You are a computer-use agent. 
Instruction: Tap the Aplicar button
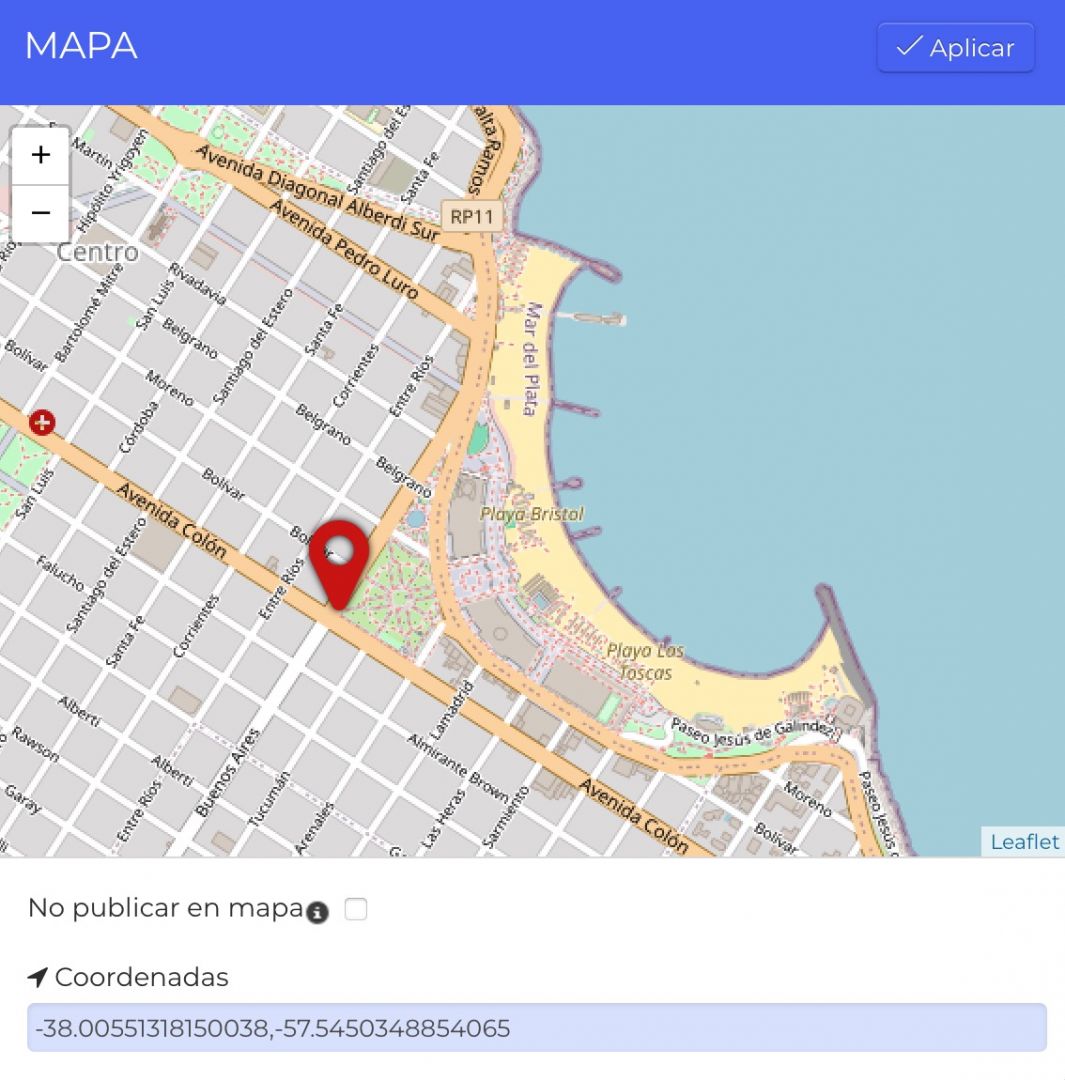[955, 48]
